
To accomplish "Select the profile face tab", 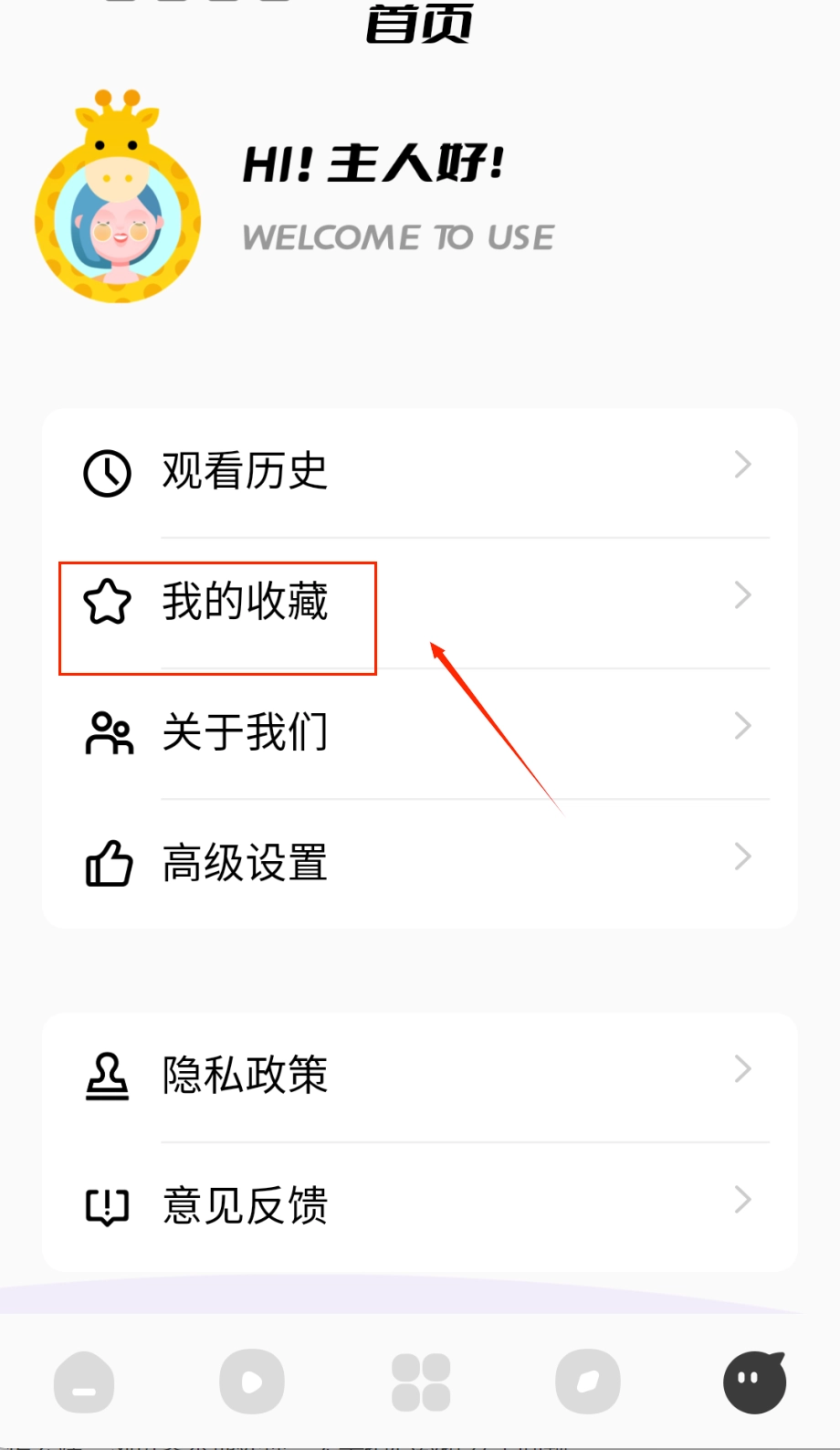I will tap(755, 1382).
